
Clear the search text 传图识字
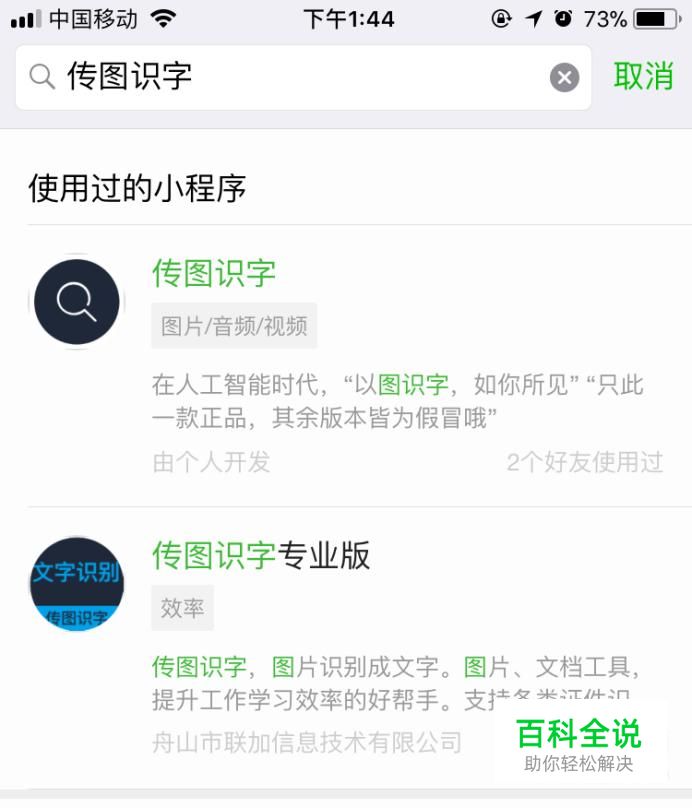point(565,77)
